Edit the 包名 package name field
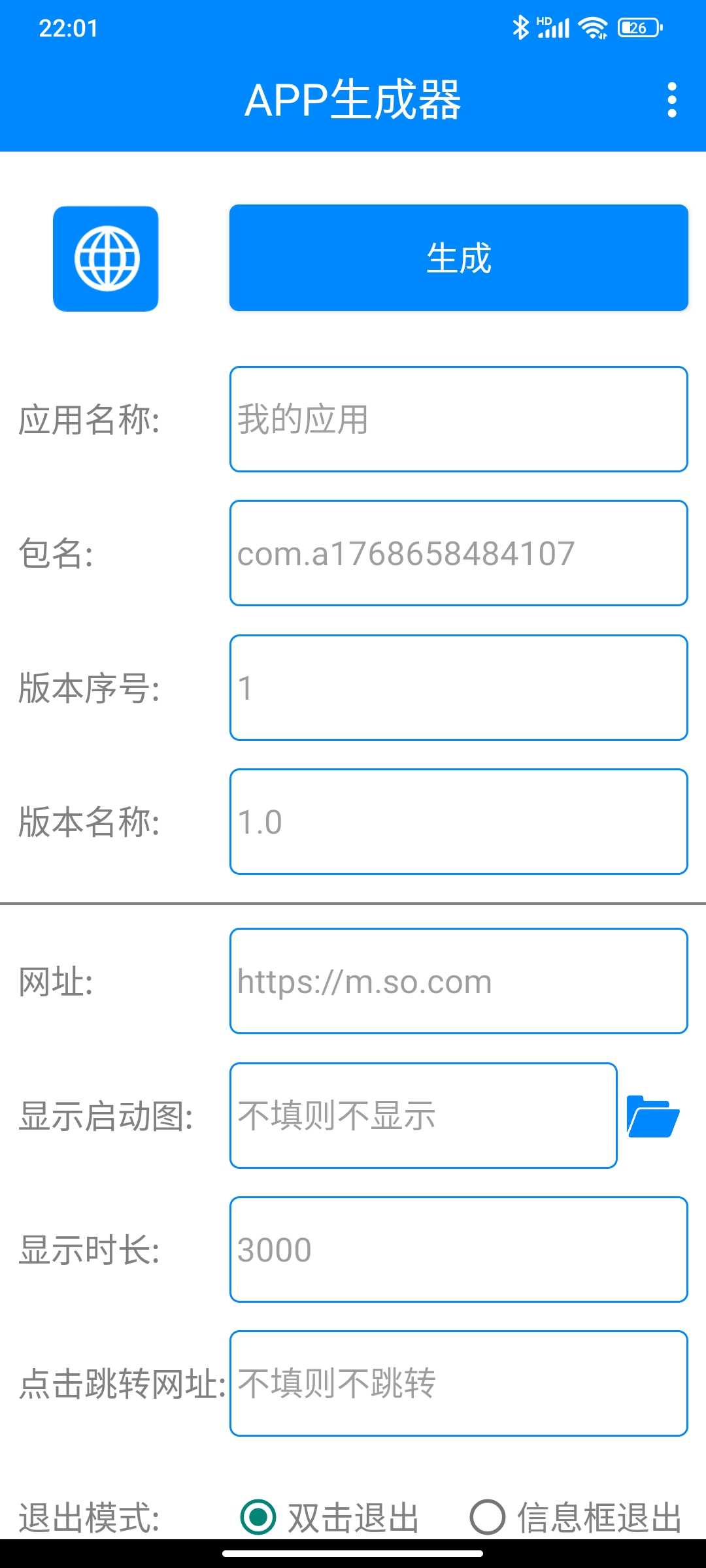Image resolution: width=706 pixels, height=1568 pixels. coord(458,553)
